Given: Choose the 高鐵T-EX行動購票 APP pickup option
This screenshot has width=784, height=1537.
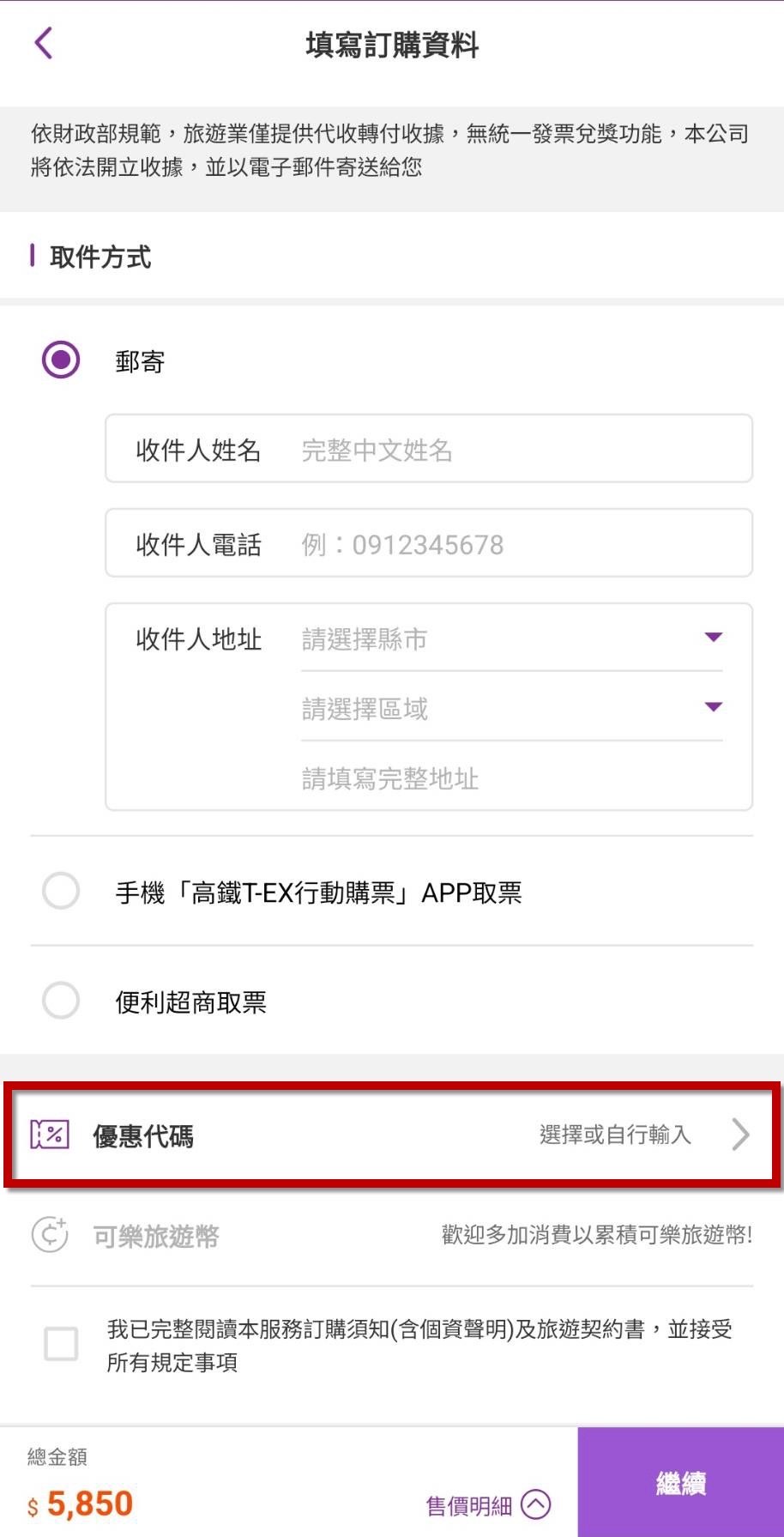Looking at the screenshot, I should pyautogui.click(x=61, y=892).
